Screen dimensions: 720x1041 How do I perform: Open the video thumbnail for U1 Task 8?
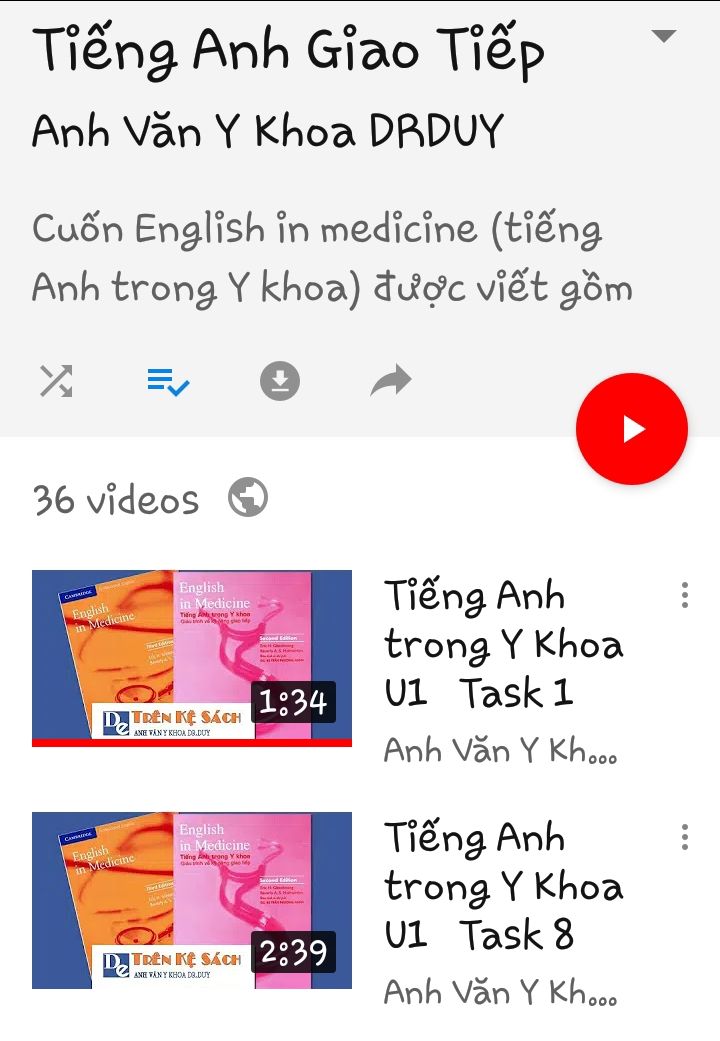192,900
